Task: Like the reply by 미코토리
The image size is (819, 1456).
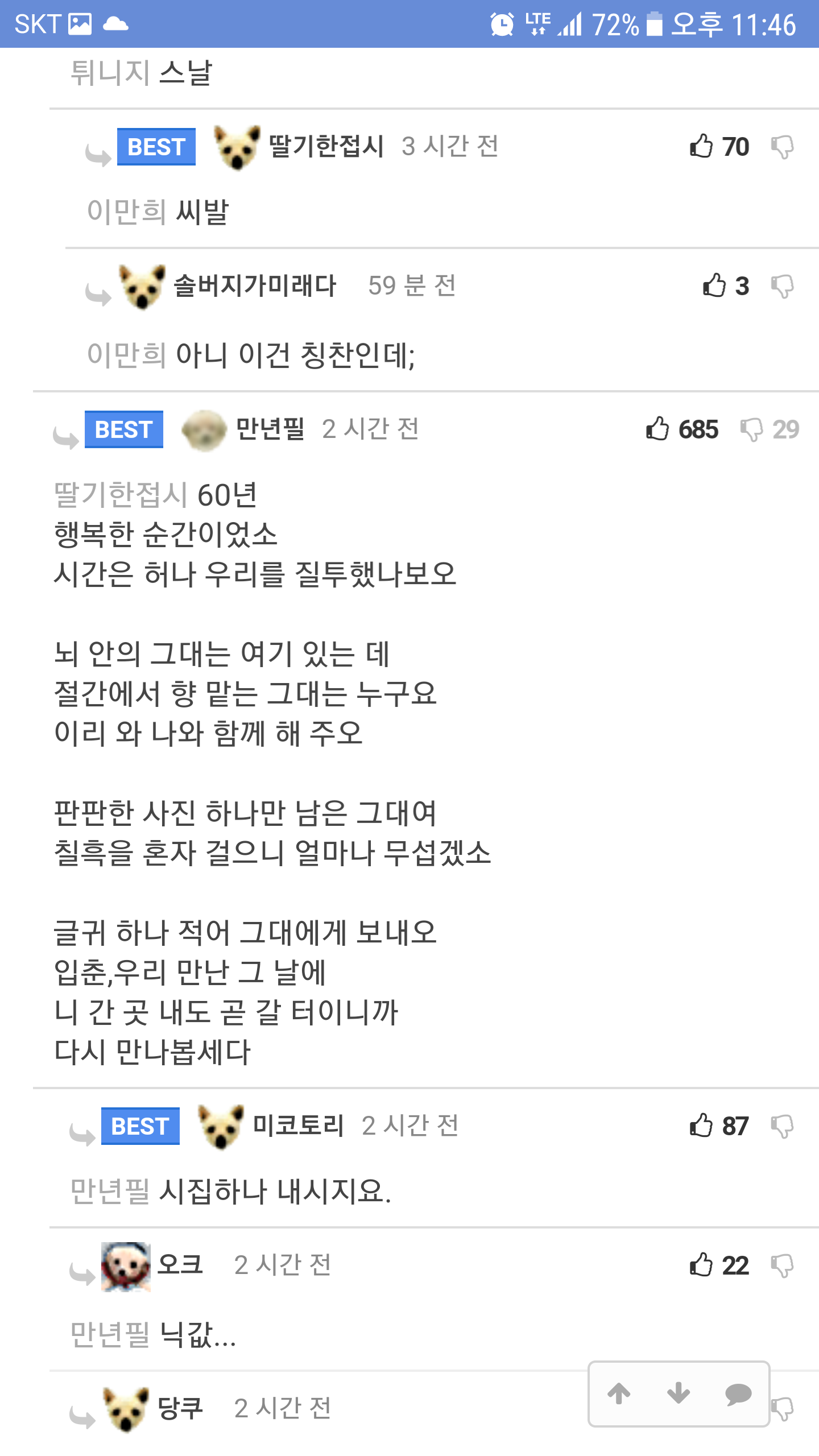Action: tap(701, 1126)
